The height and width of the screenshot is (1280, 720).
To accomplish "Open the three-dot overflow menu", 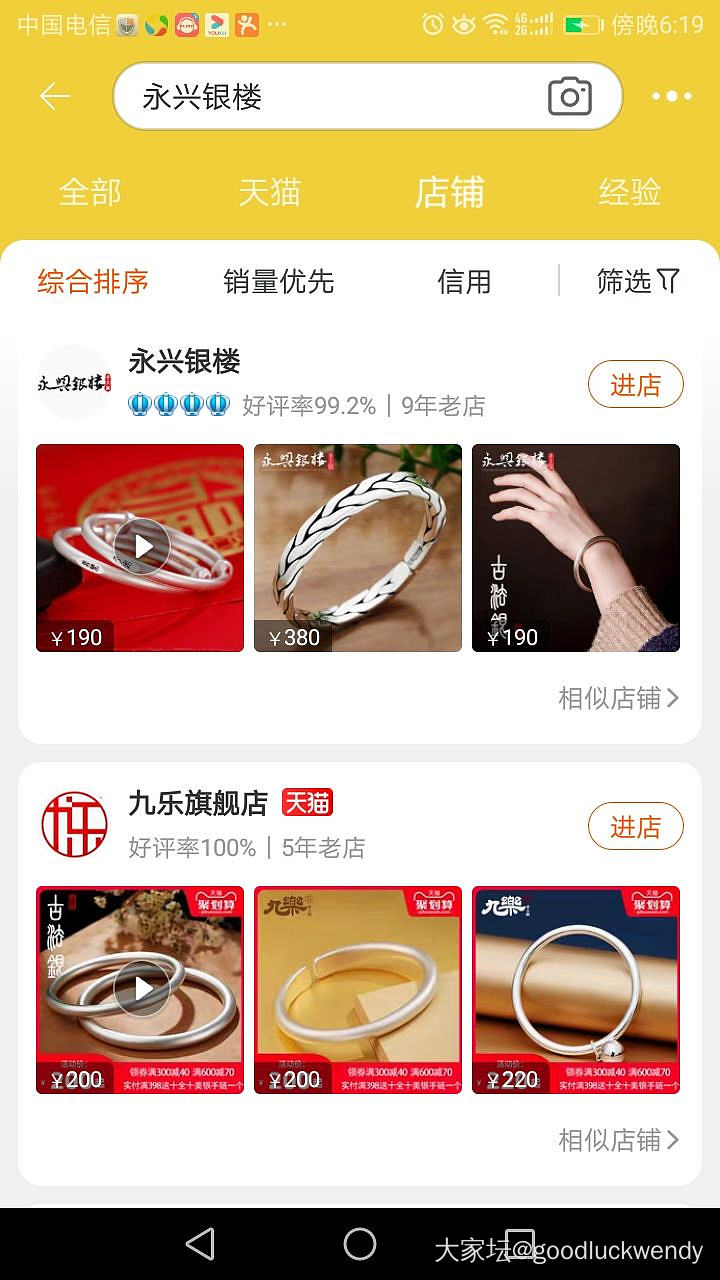I will pos(671,97).
